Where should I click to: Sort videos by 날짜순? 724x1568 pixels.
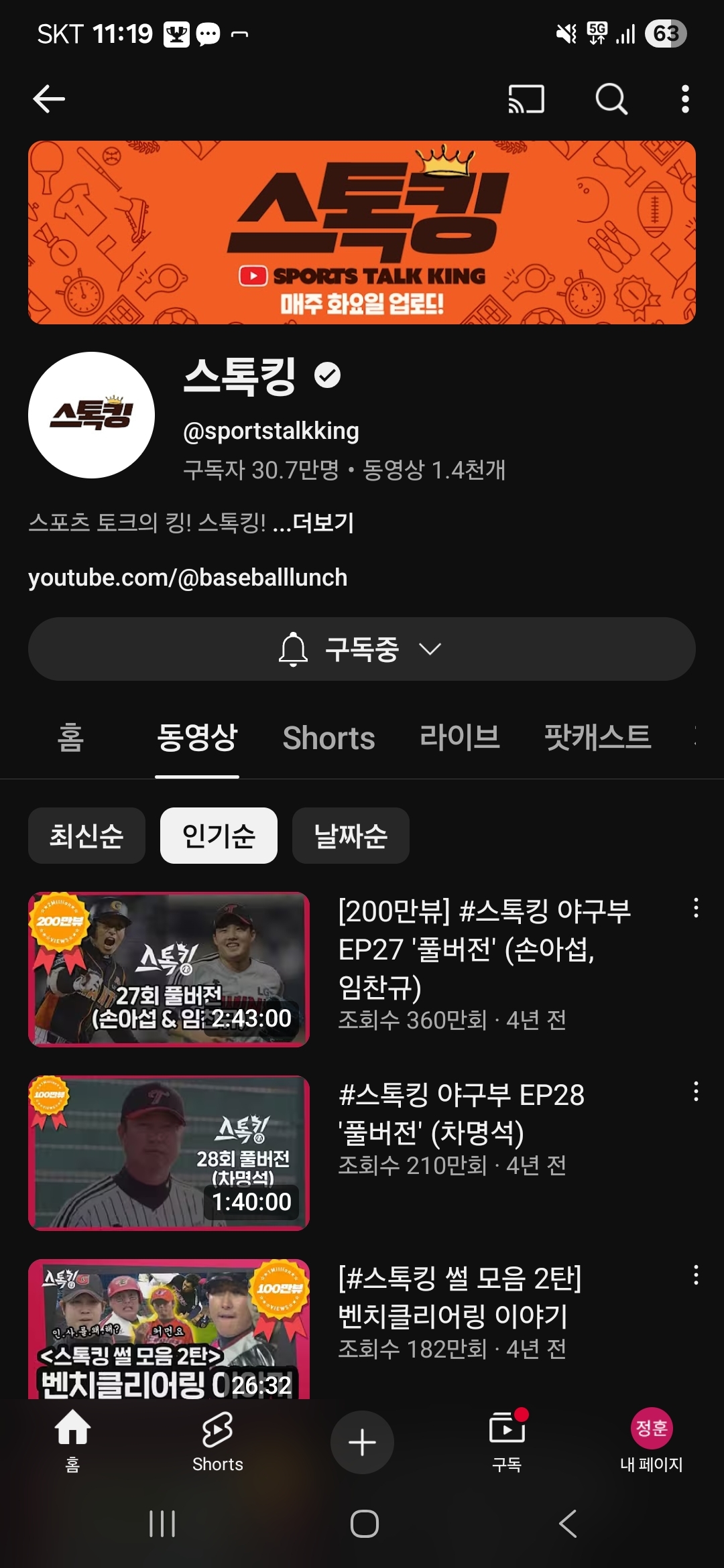coord(351,836)
